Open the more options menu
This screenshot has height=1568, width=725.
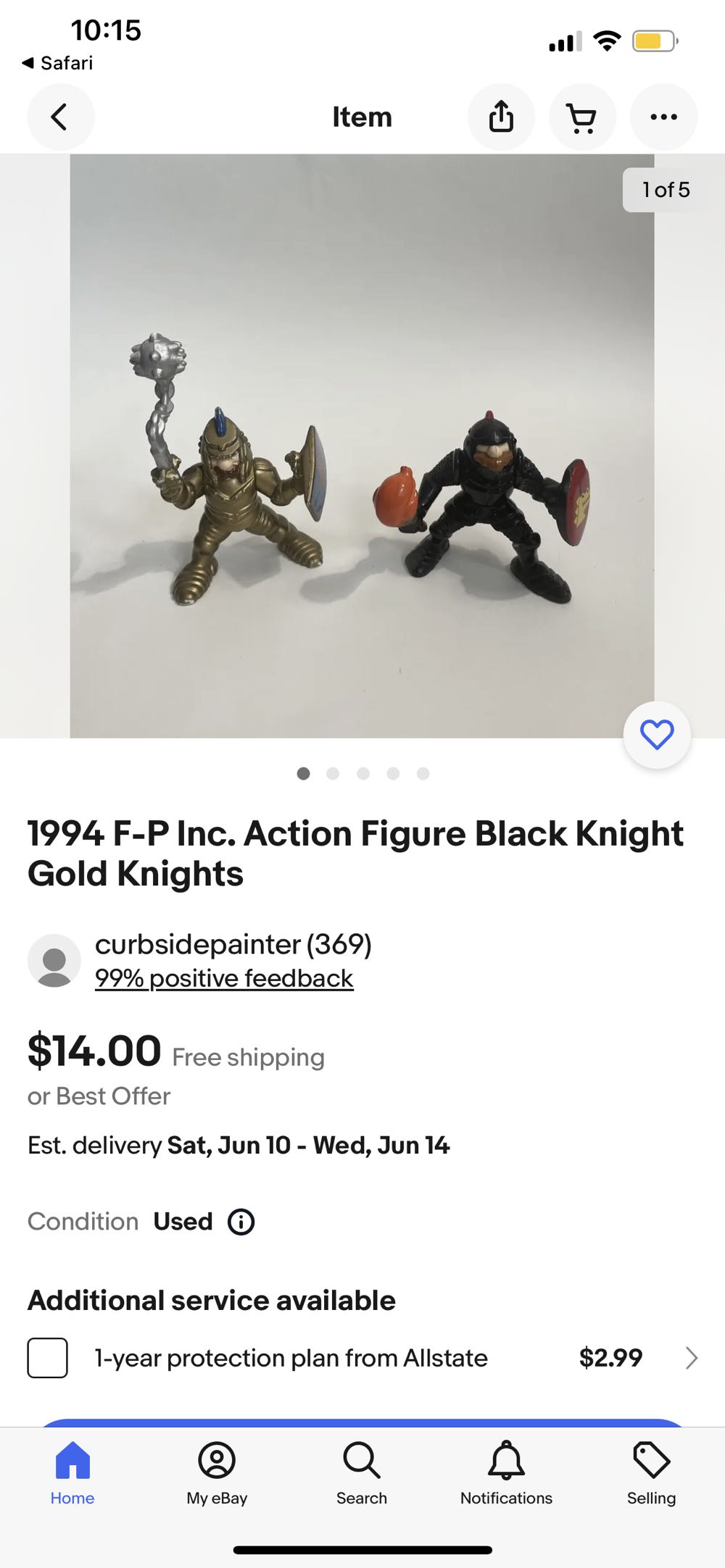coord(663,117)
